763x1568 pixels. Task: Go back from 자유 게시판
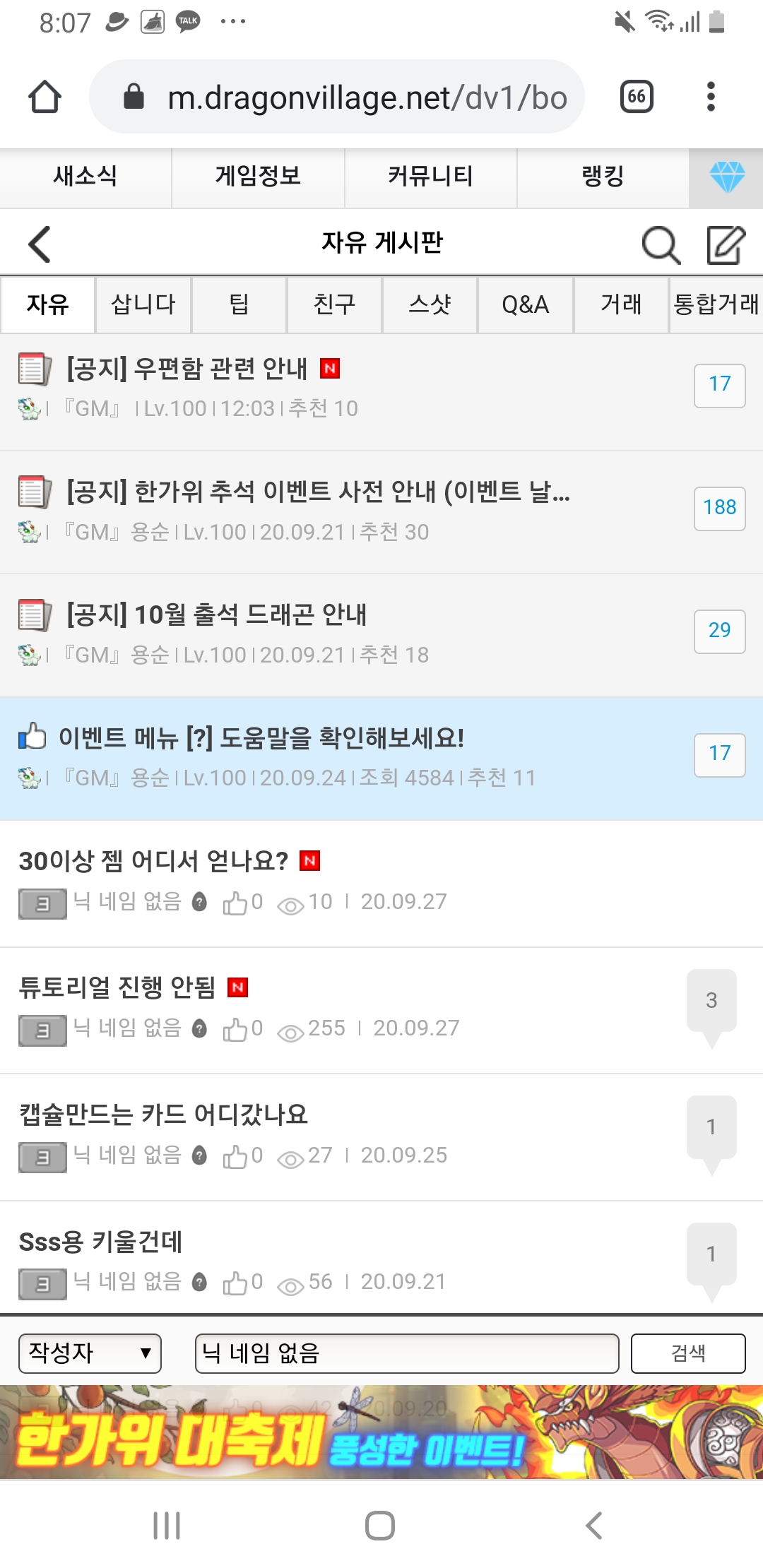tap(40, 244)
